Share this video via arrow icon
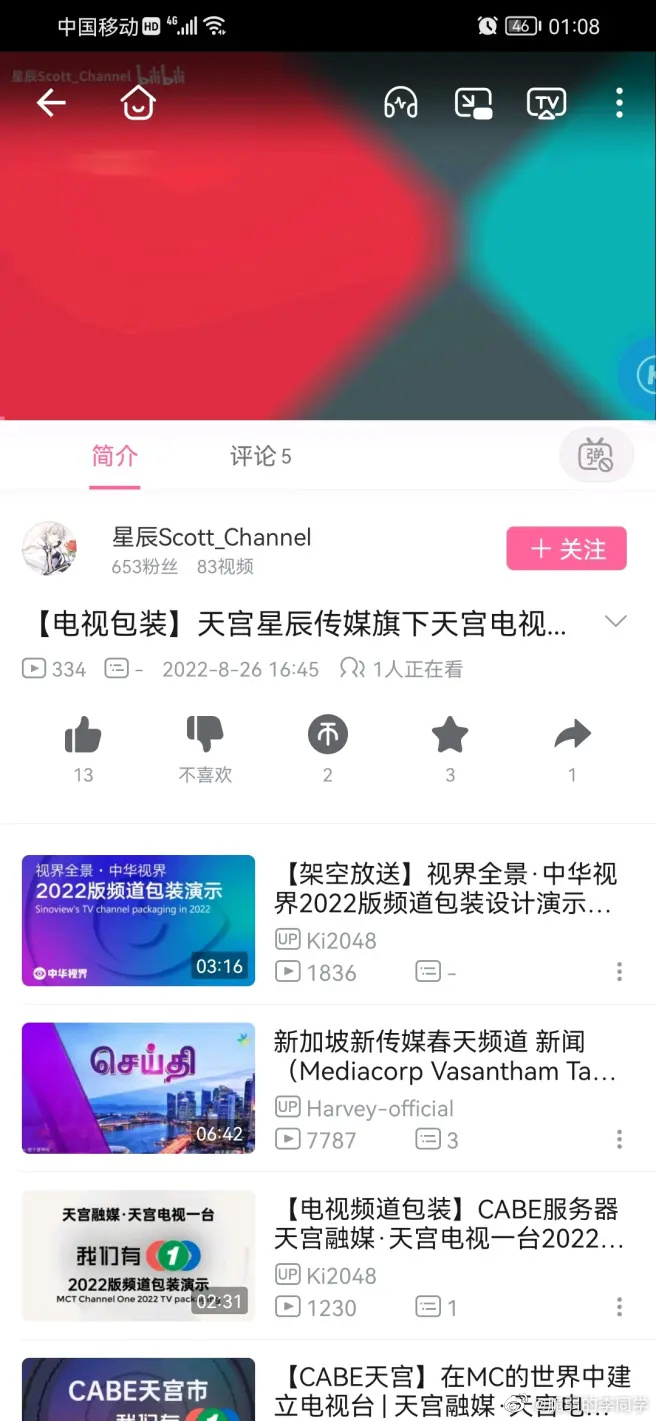656x1421 pixels. [572, 737]
